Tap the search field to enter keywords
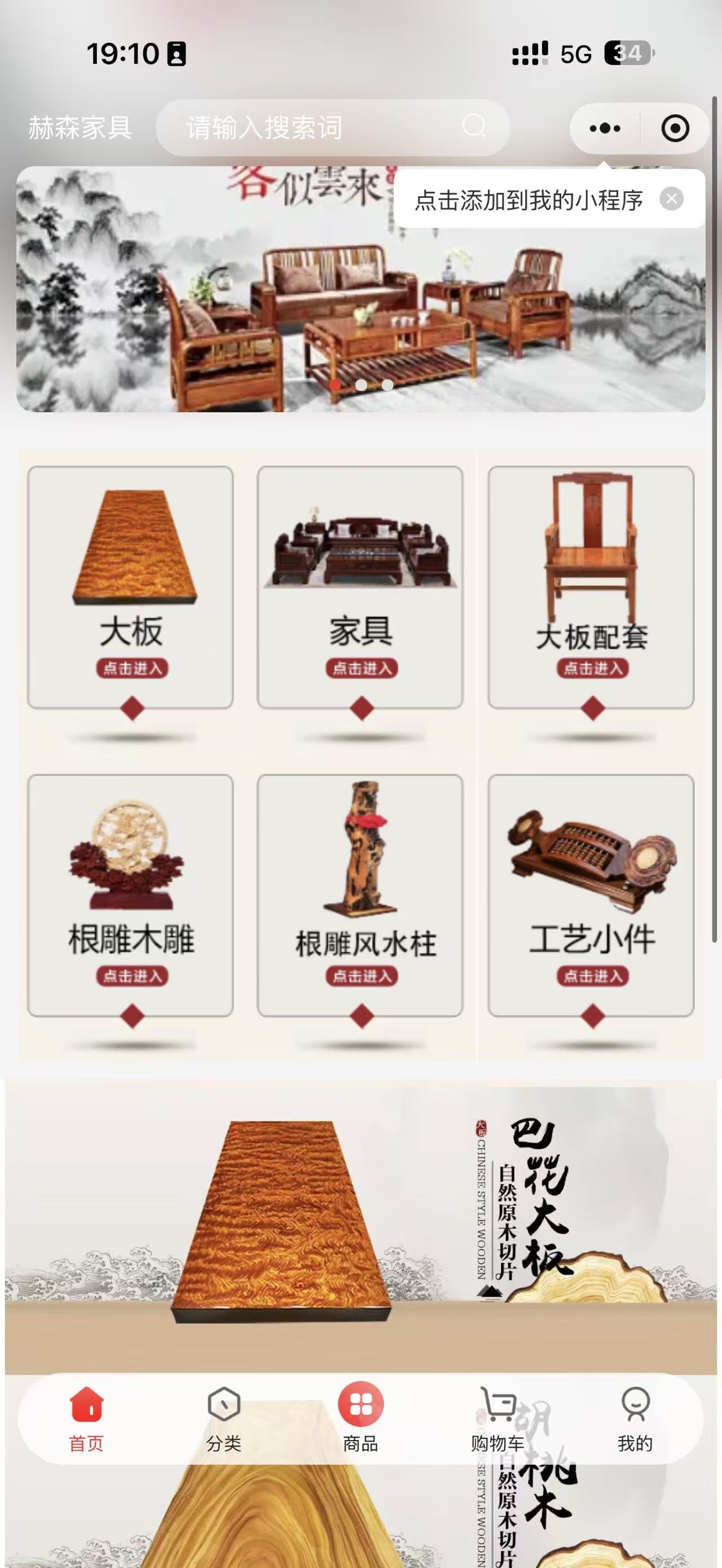722x1568 pixels. click(x=323, y=128)
